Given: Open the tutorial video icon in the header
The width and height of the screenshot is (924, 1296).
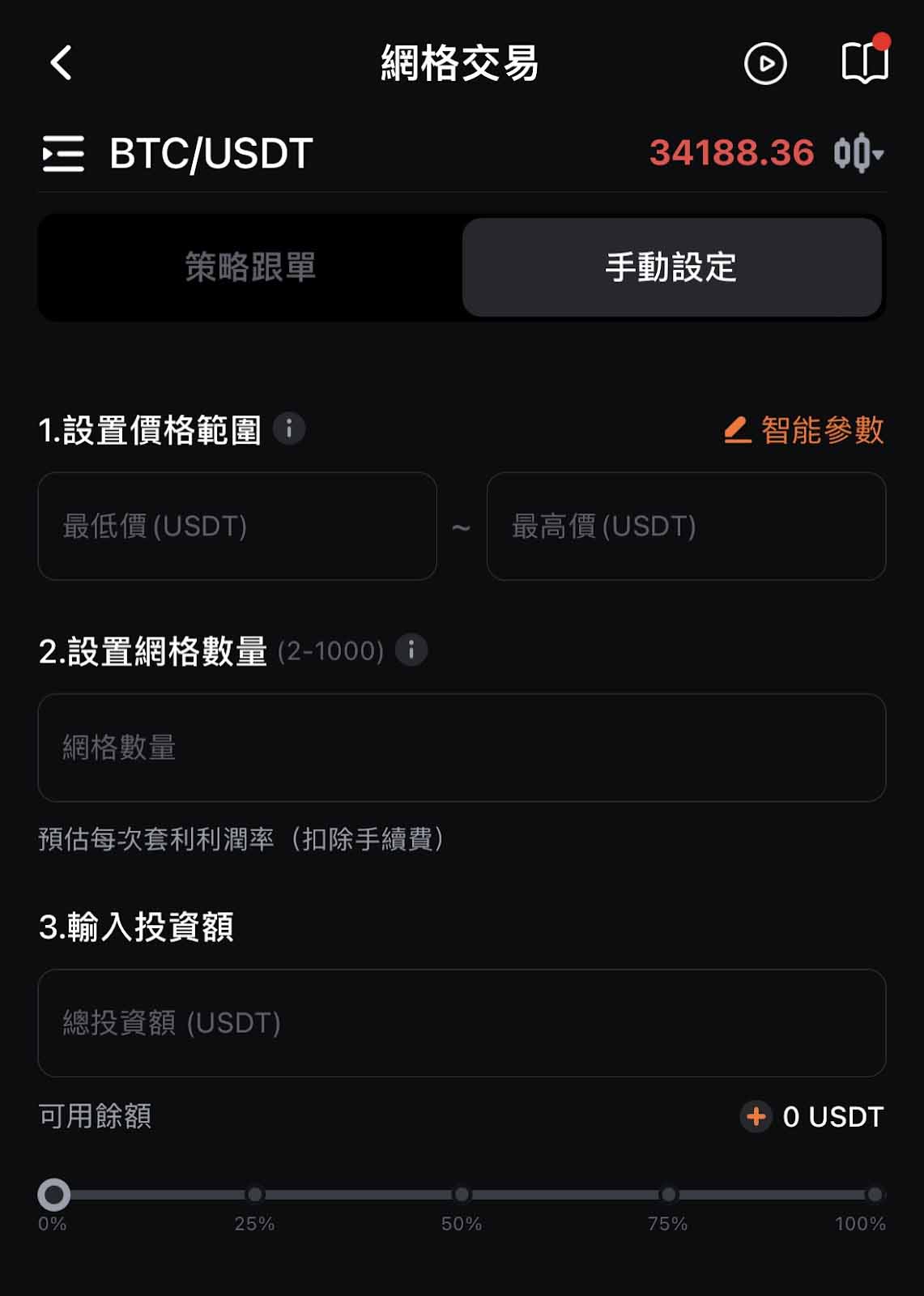Looking at the screenshot, I should coord(766,63).
